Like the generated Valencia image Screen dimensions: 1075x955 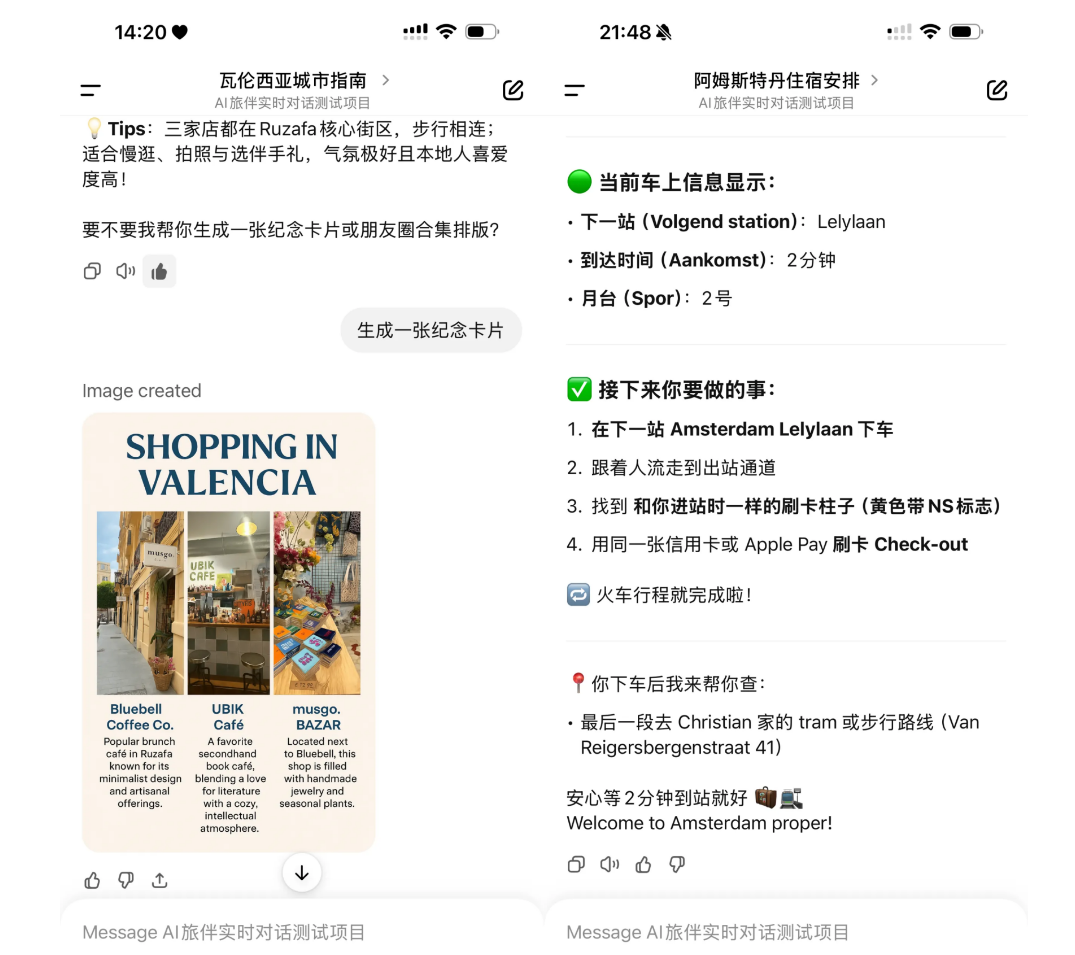92,880
